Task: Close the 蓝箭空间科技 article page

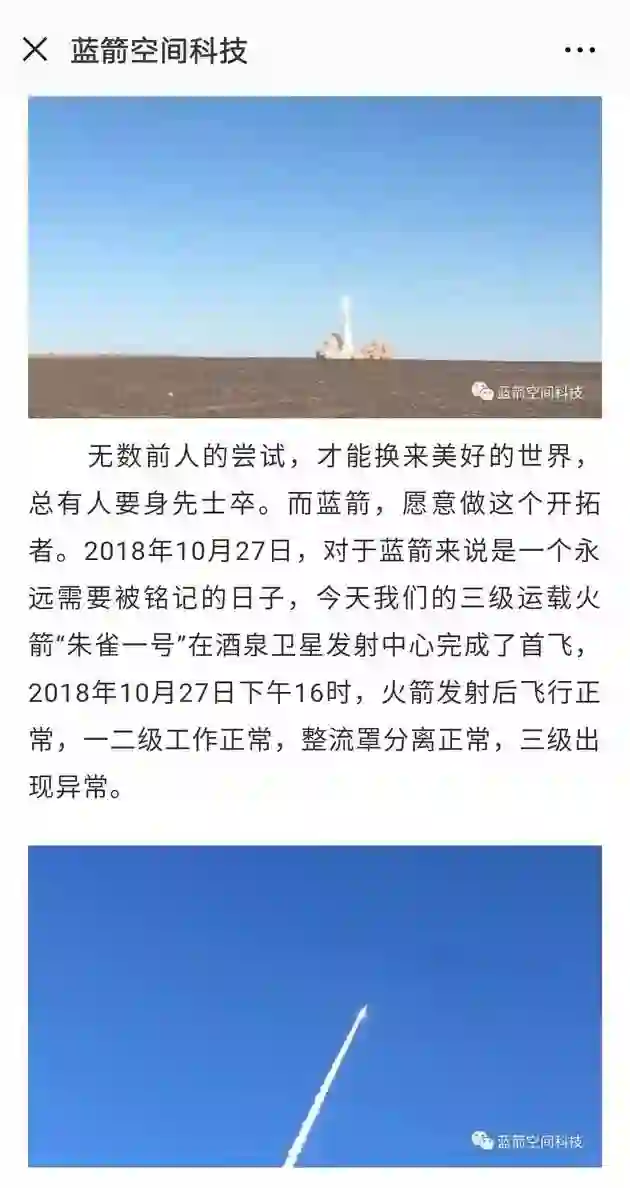Action: click(35, 50)
